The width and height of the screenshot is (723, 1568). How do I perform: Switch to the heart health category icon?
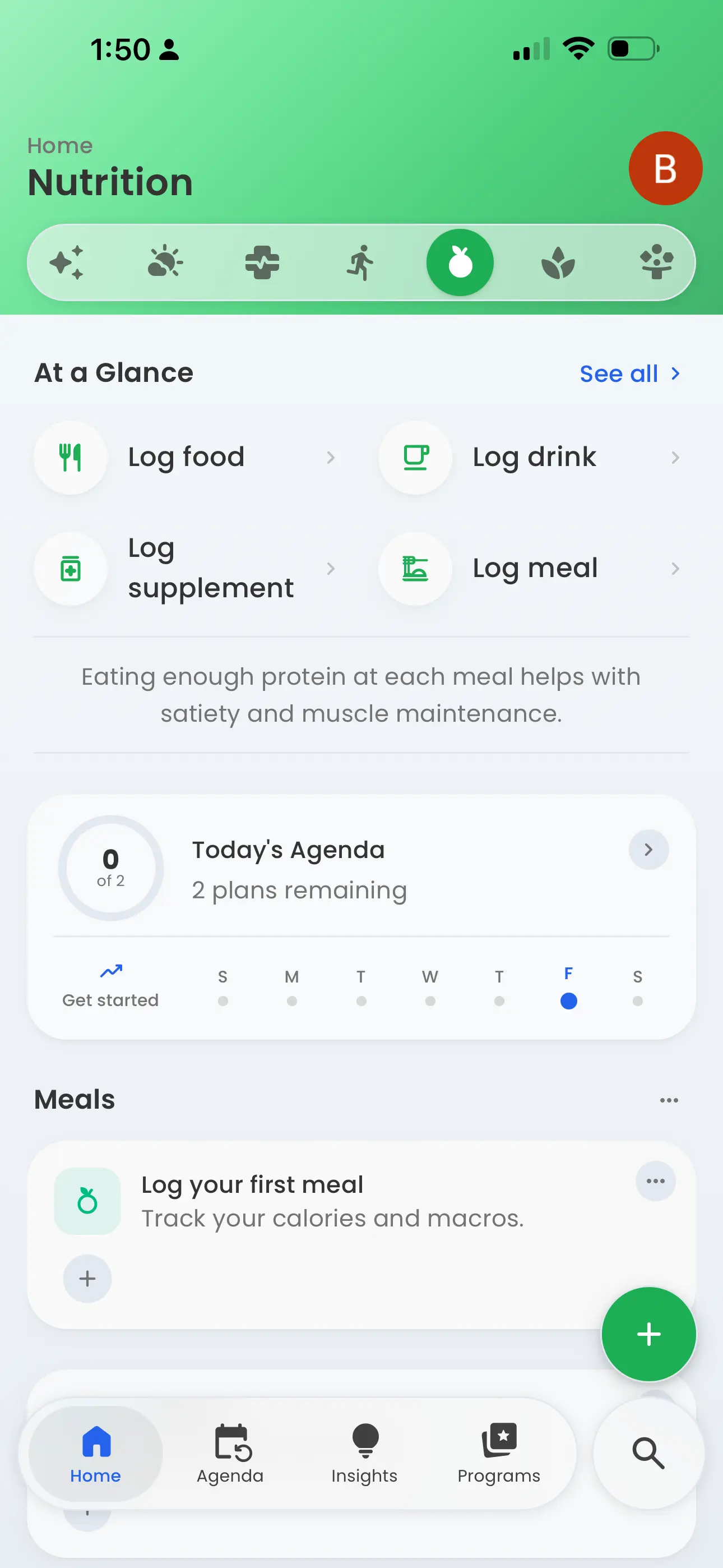click(262, 262)
